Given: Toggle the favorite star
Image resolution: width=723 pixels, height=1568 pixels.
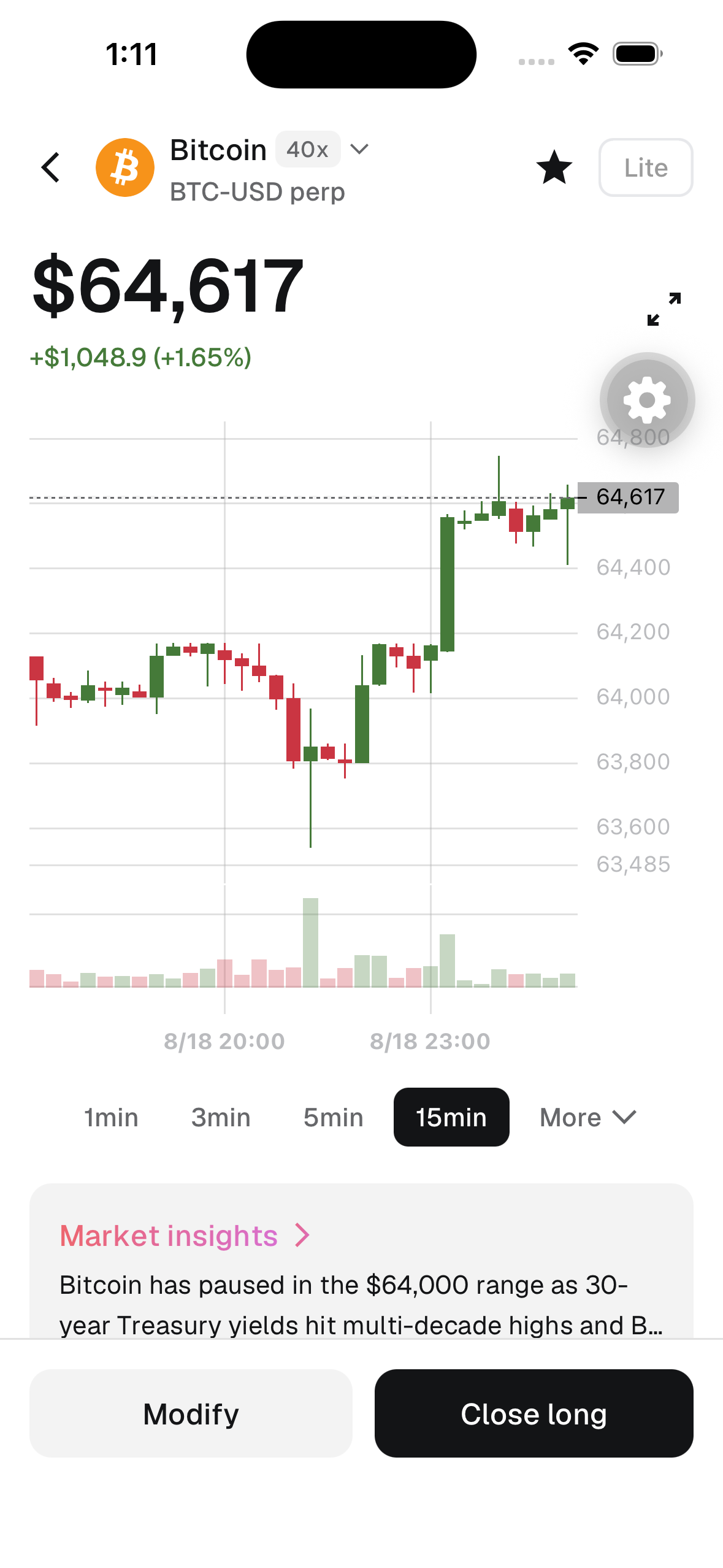Looking at the screenshot, I should tap(554, 167).
